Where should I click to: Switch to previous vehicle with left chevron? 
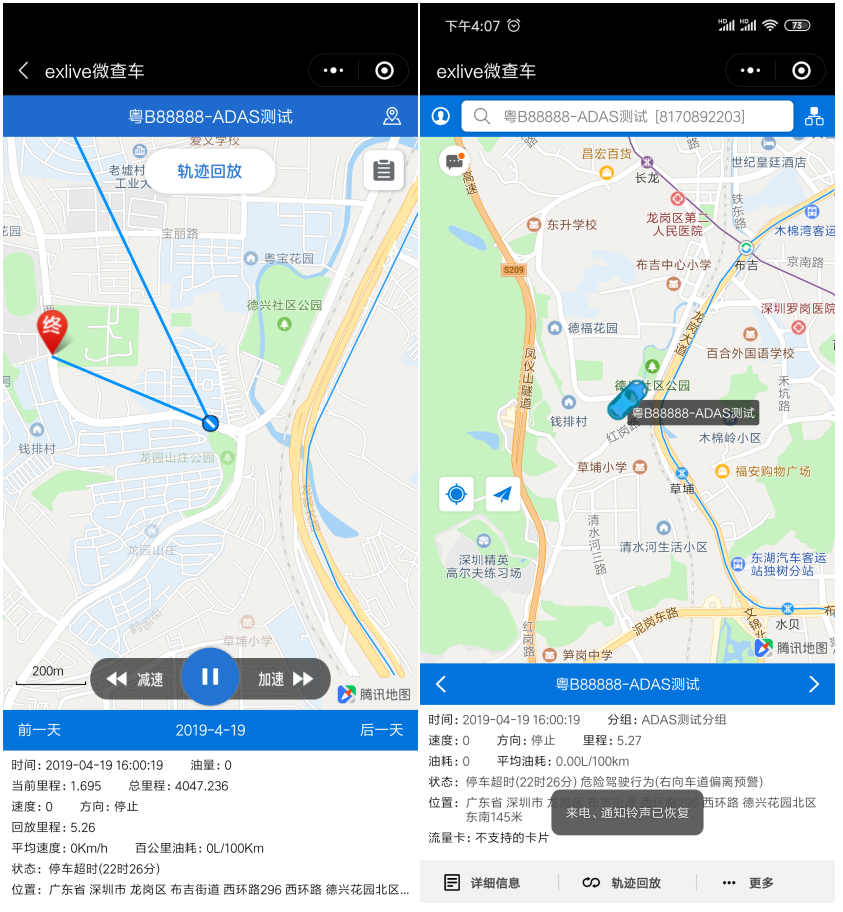[441, 684]
